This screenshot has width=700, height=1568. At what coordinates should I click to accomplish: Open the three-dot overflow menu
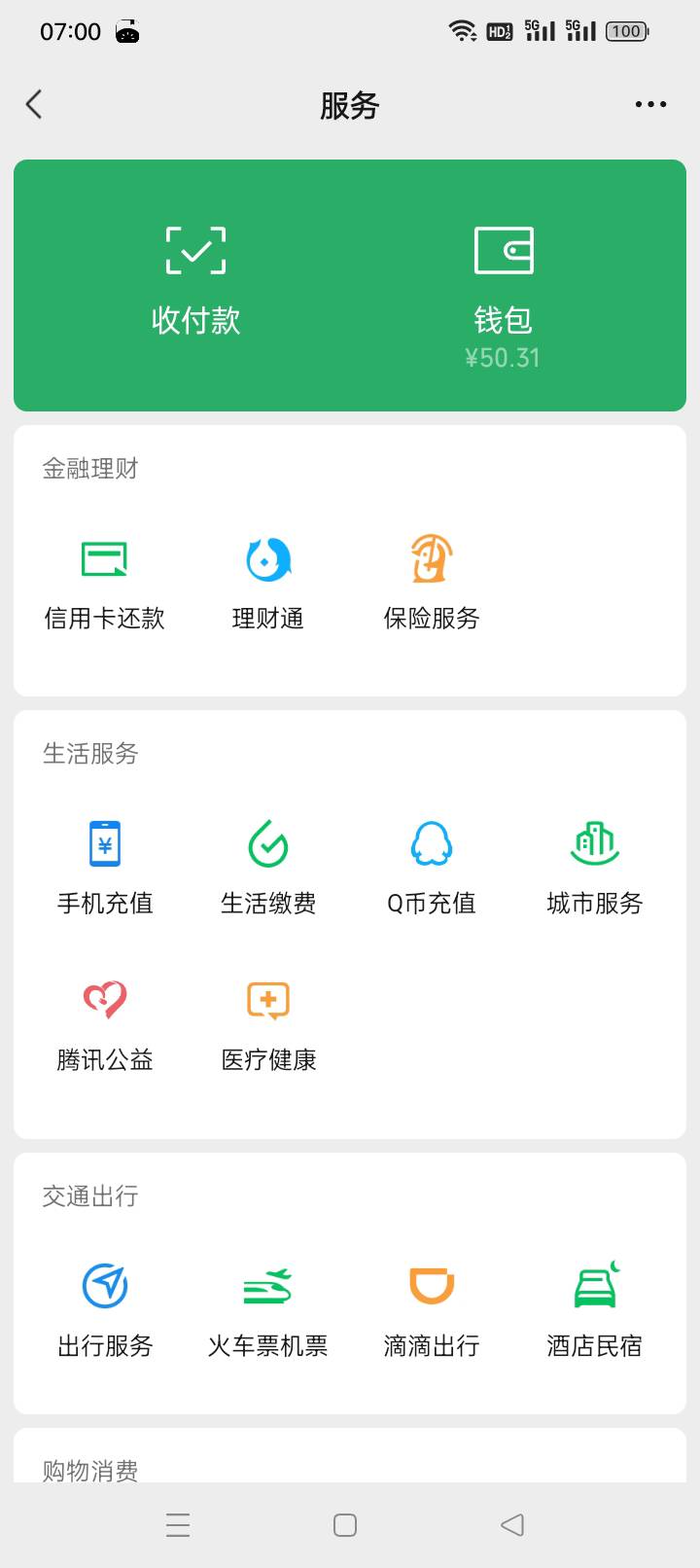click(x=650, y=104)
